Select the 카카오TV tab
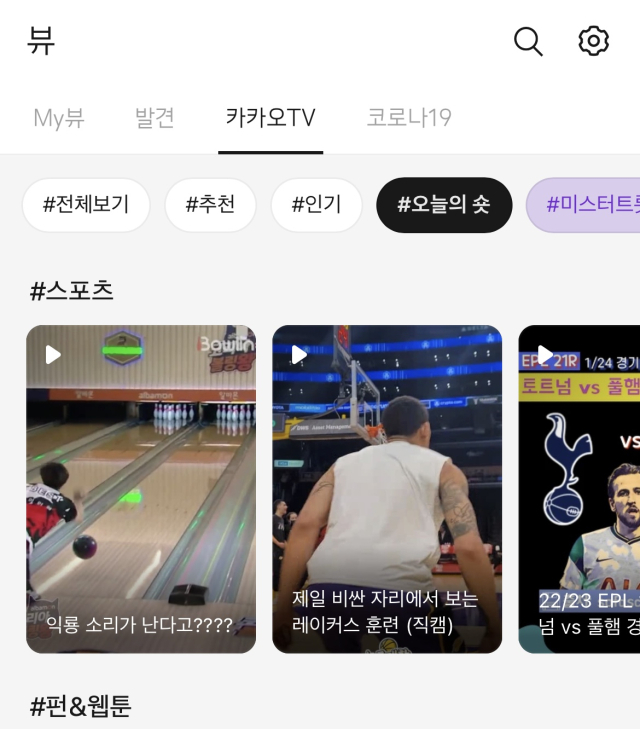The image size is (640, 729). [270, 117]
